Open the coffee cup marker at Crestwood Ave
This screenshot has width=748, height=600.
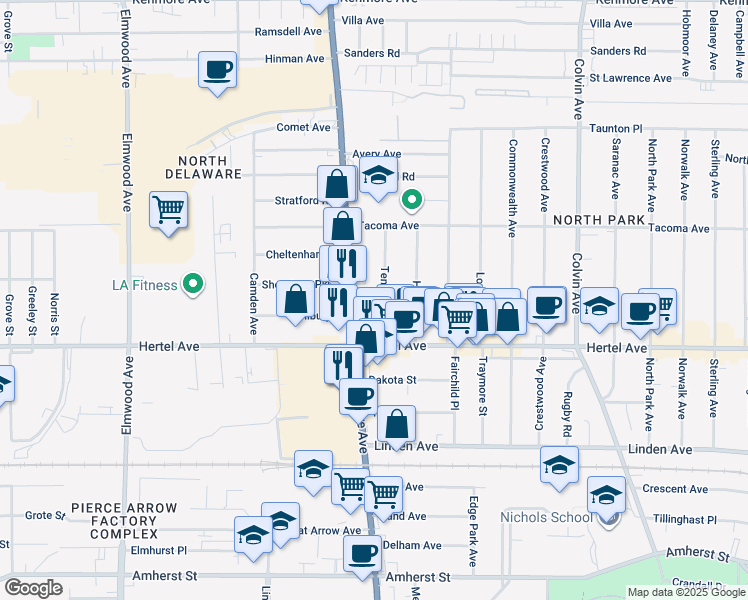(x=547, y=307)
